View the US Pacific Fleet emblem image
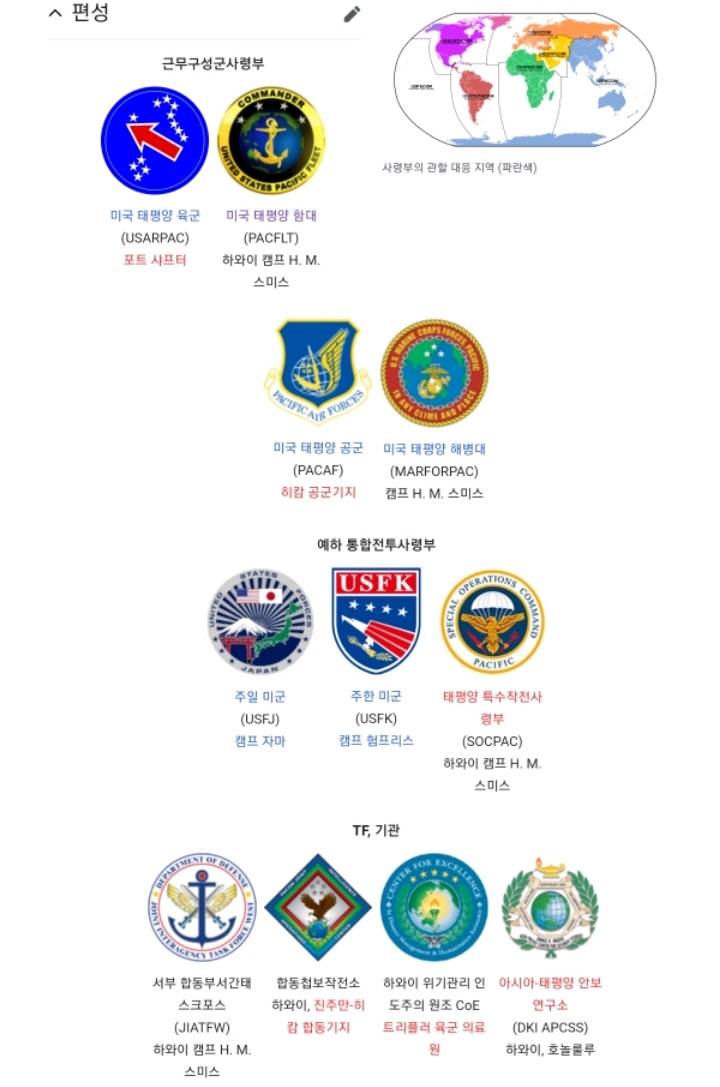720x1087 pixels. tap(271, 140)
